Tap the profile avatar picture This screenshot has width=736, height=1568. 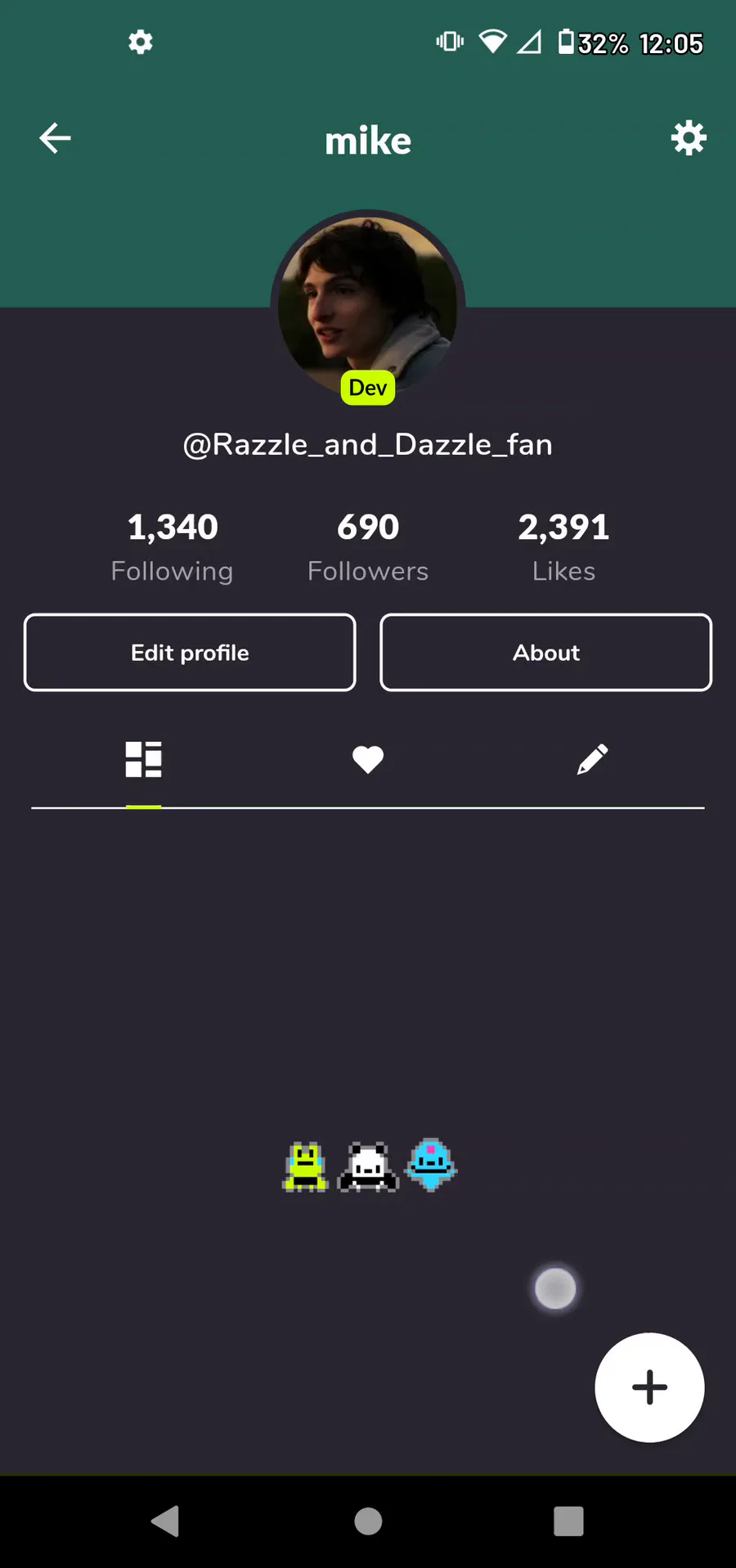click(x=368, y=306)
